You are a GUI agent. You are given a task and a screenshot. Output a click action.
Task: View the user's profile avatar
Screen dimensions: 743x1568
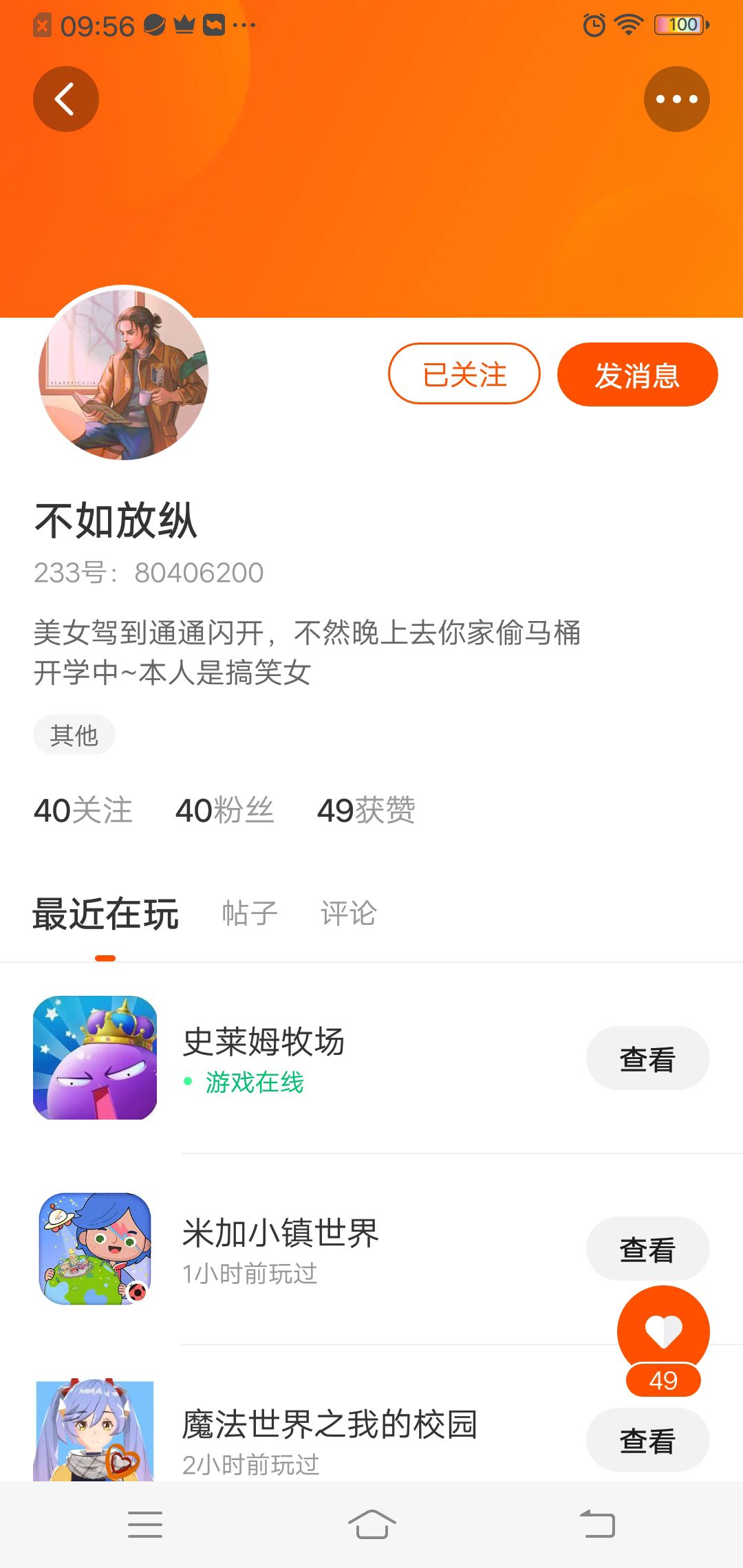click(x=123, y=374)
